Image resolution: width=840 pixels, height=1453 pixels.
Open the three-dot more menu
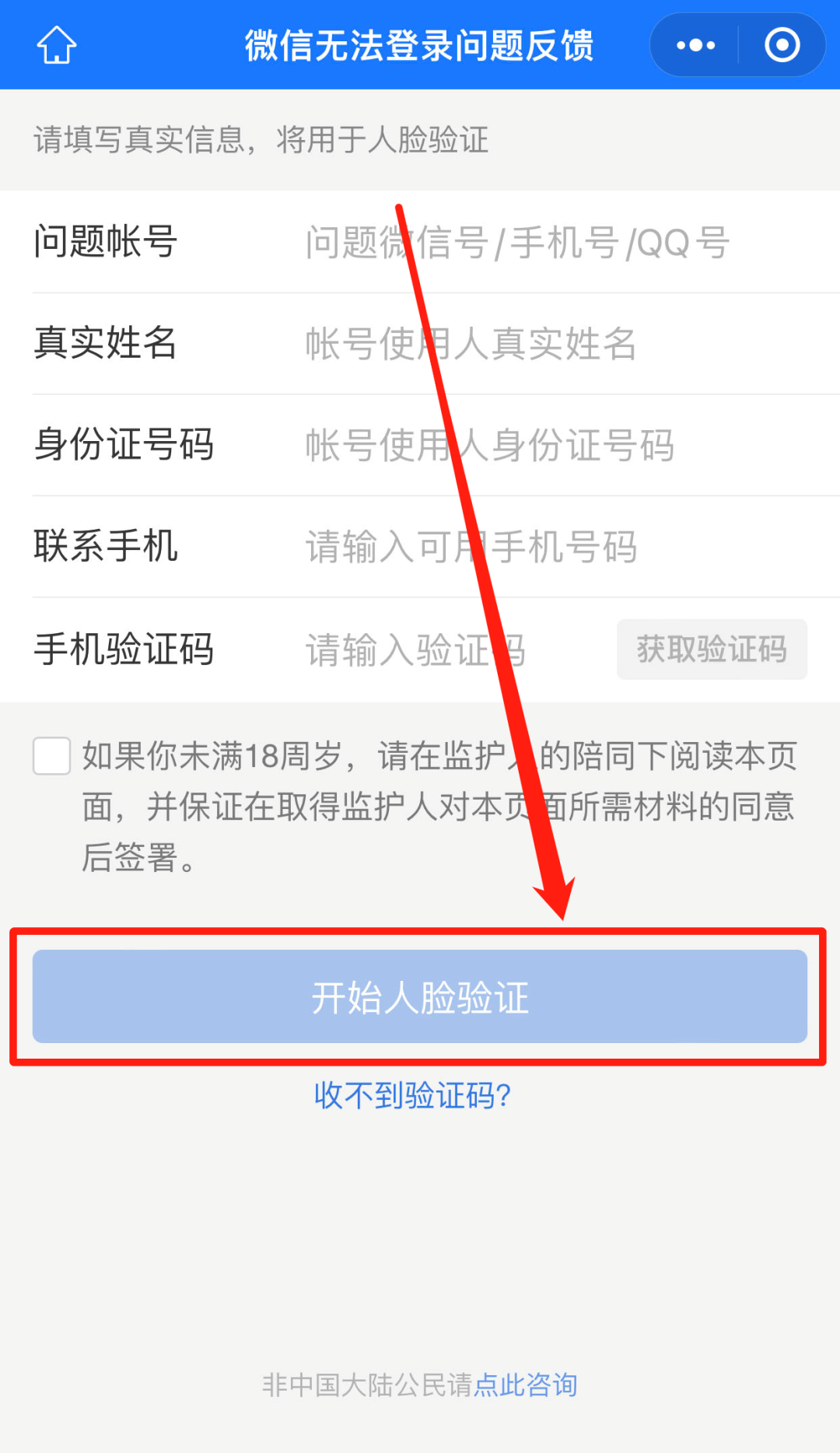click(x=695, y=45)
